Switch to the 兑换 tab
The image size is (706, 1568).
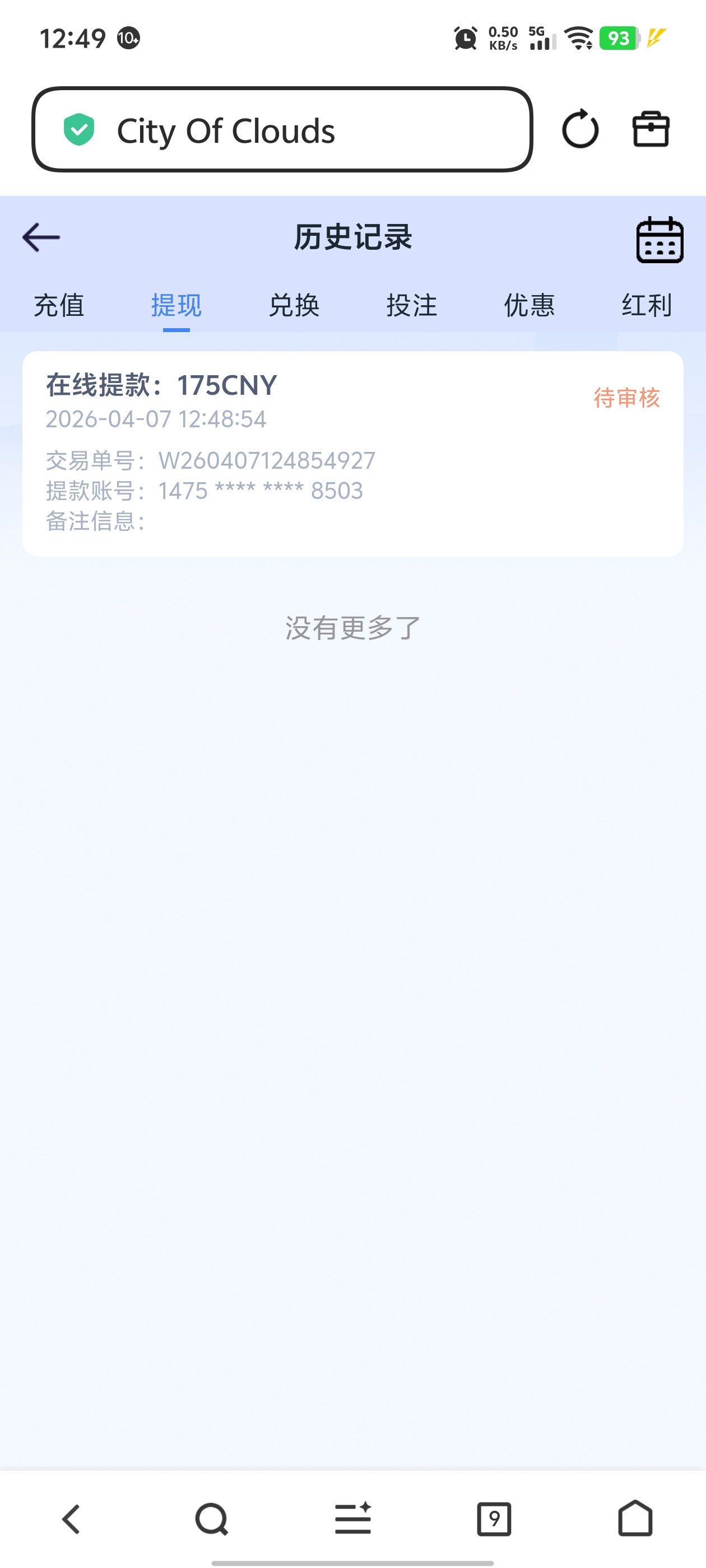(x=295, y=306)
